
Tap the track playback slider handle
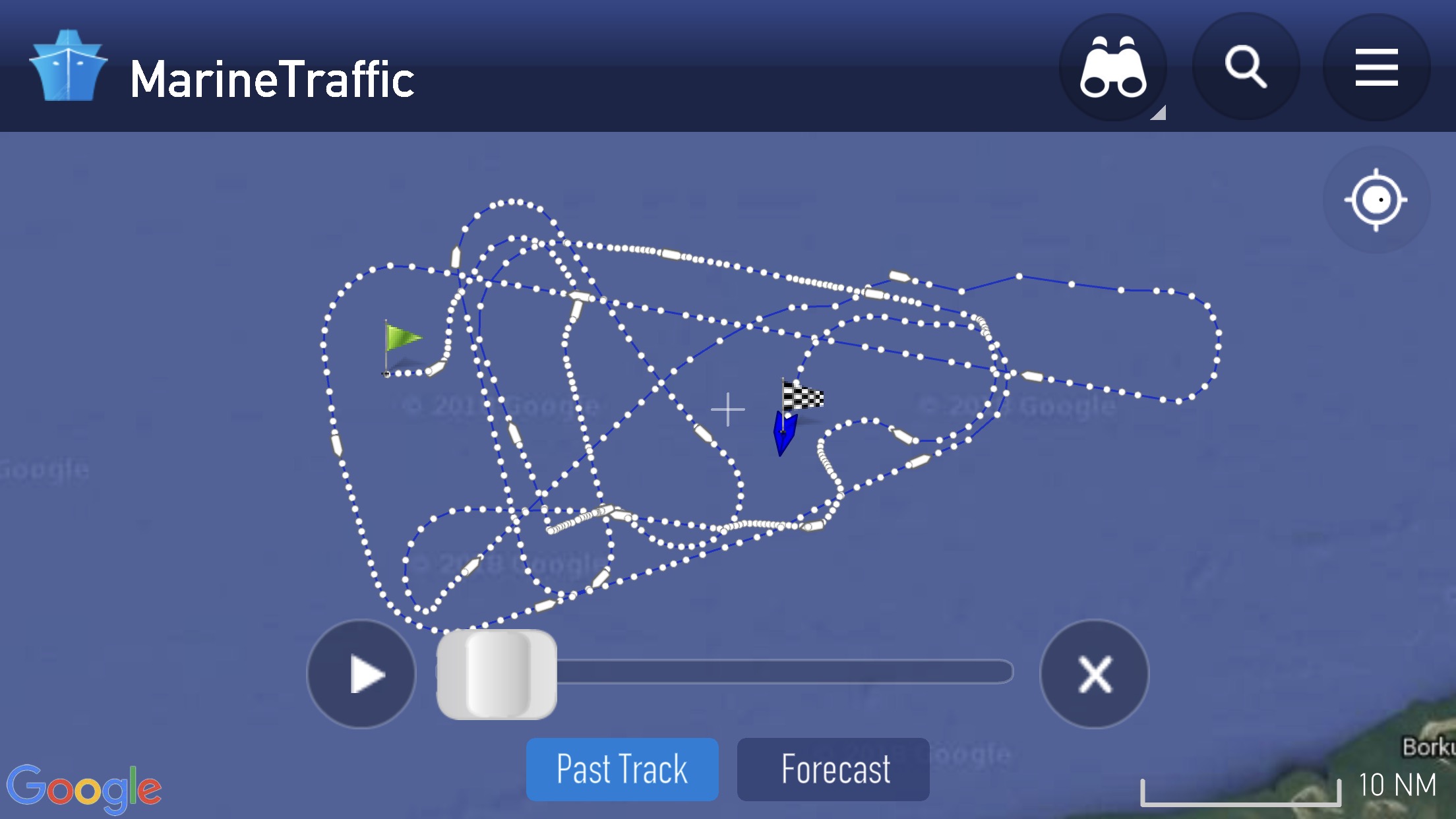(x=497, y=674)
